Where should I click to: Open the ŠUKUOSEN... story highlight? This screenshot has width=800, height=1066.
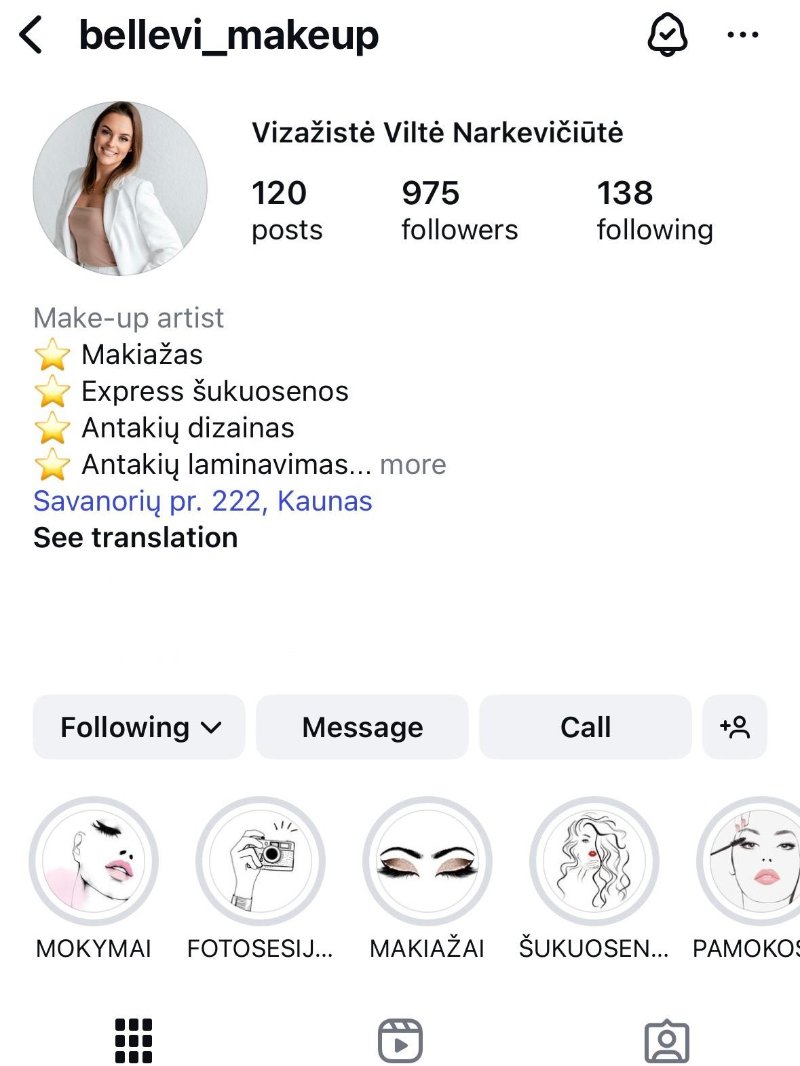(x=593, y=861)
